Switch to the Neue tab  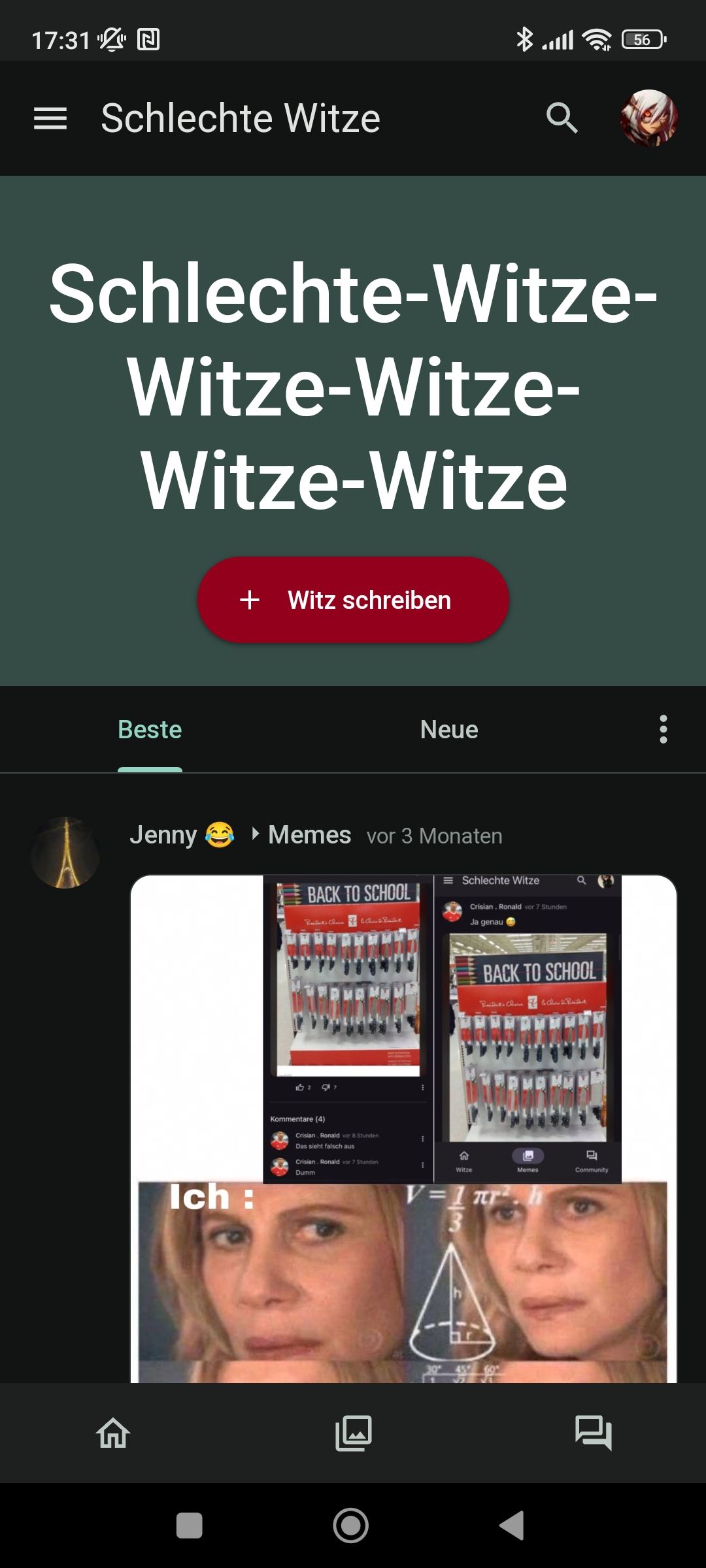[x=449, y=730]
